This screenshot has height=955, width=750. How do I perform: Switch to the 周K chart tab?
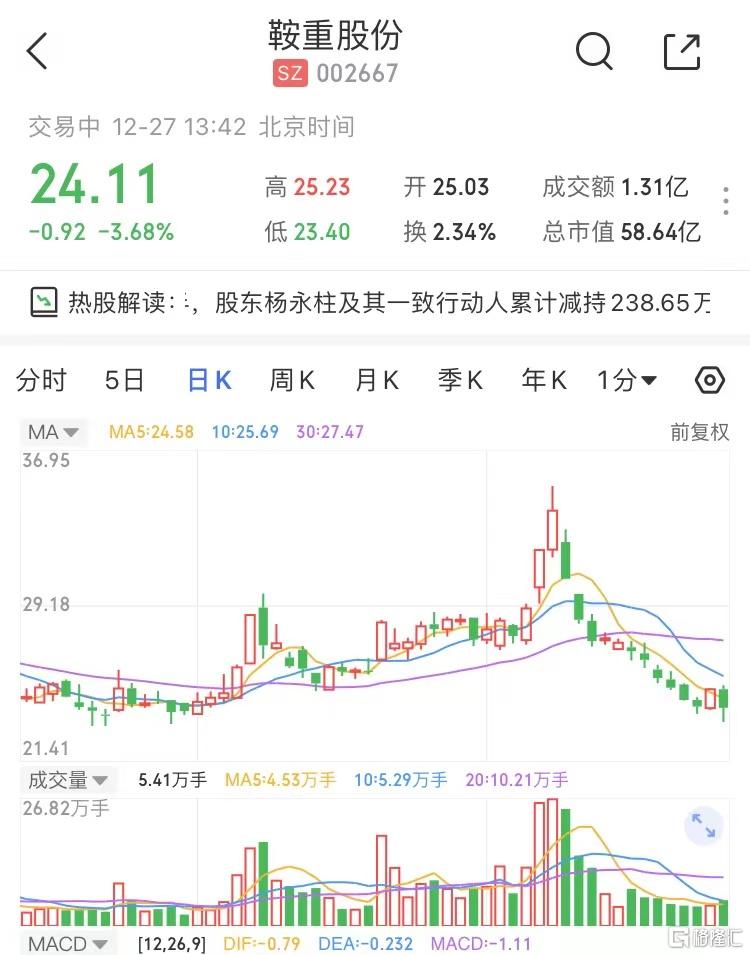pos(292,380)
